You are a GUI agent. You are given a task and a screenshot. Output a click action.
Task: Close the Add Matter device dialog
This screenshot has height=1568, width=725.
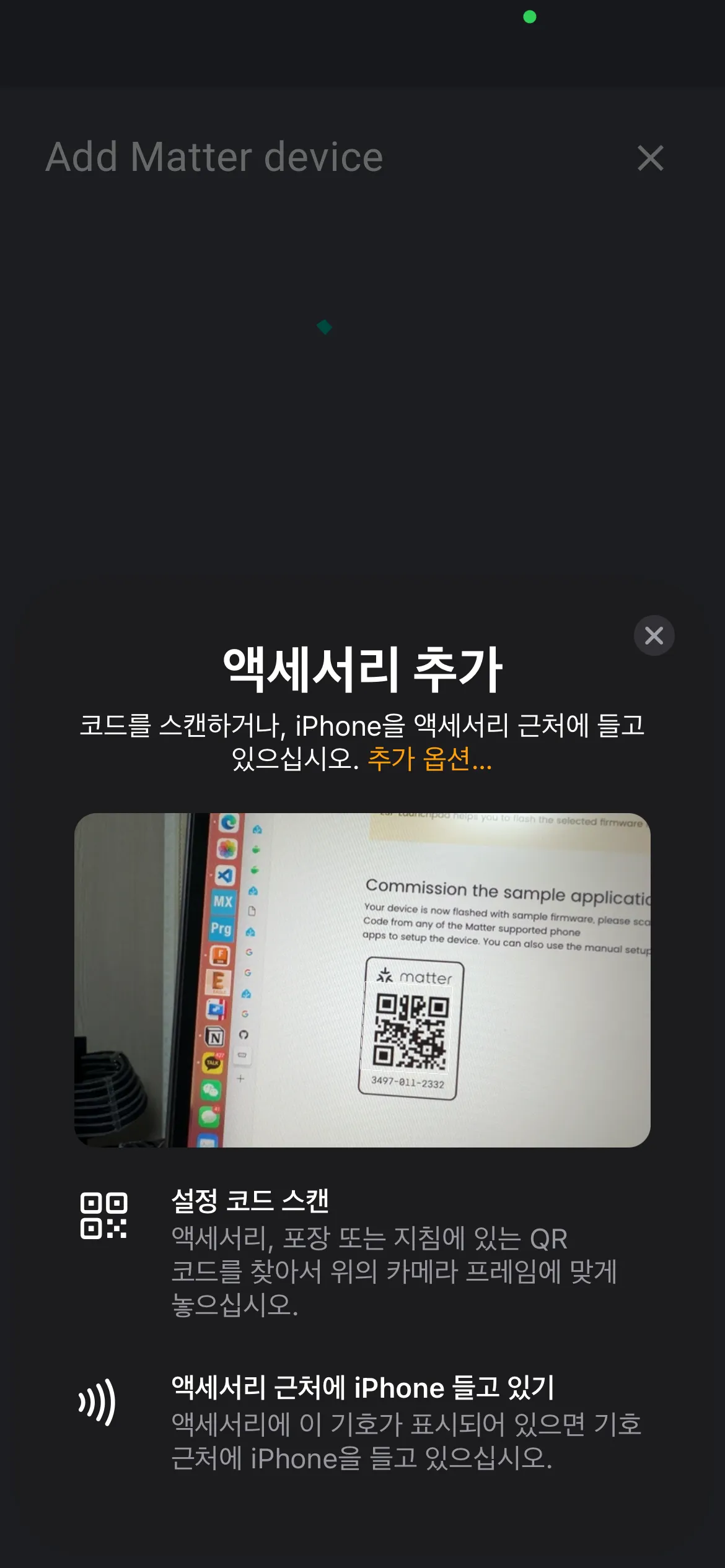coord(650,159)
